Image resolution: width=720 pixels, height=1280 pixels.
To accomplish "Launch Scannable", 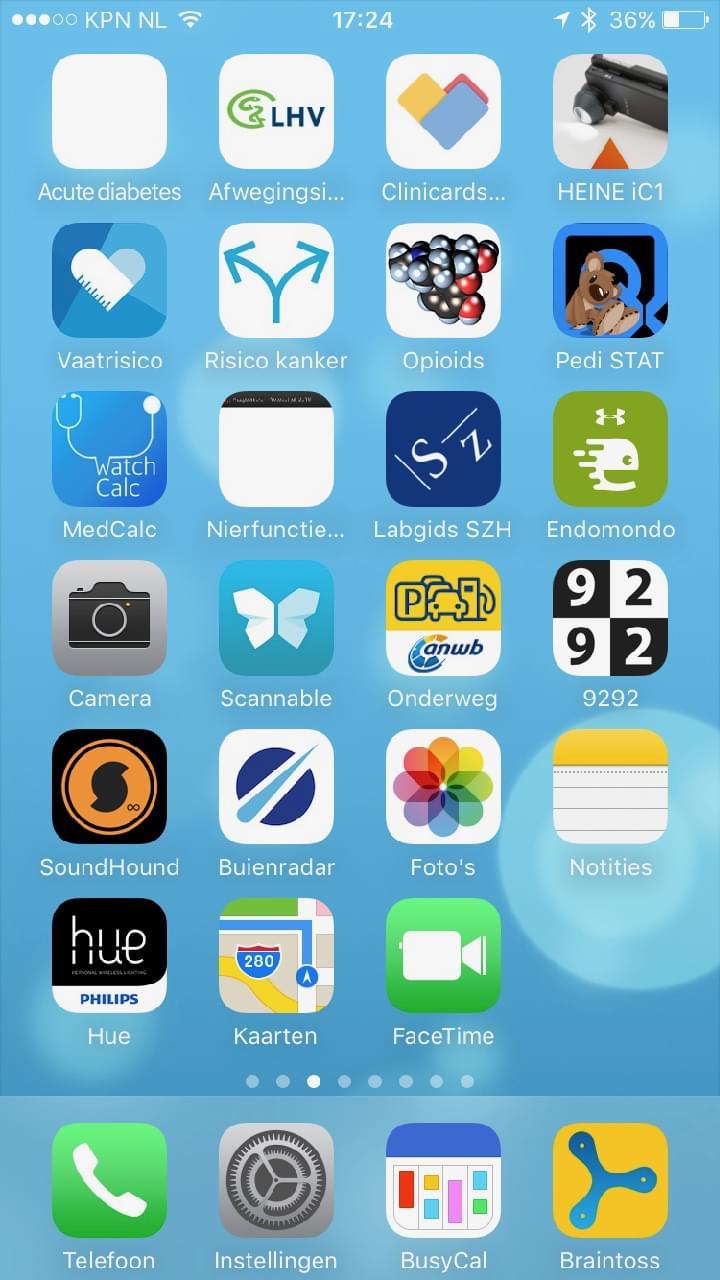I will point(276,619).
